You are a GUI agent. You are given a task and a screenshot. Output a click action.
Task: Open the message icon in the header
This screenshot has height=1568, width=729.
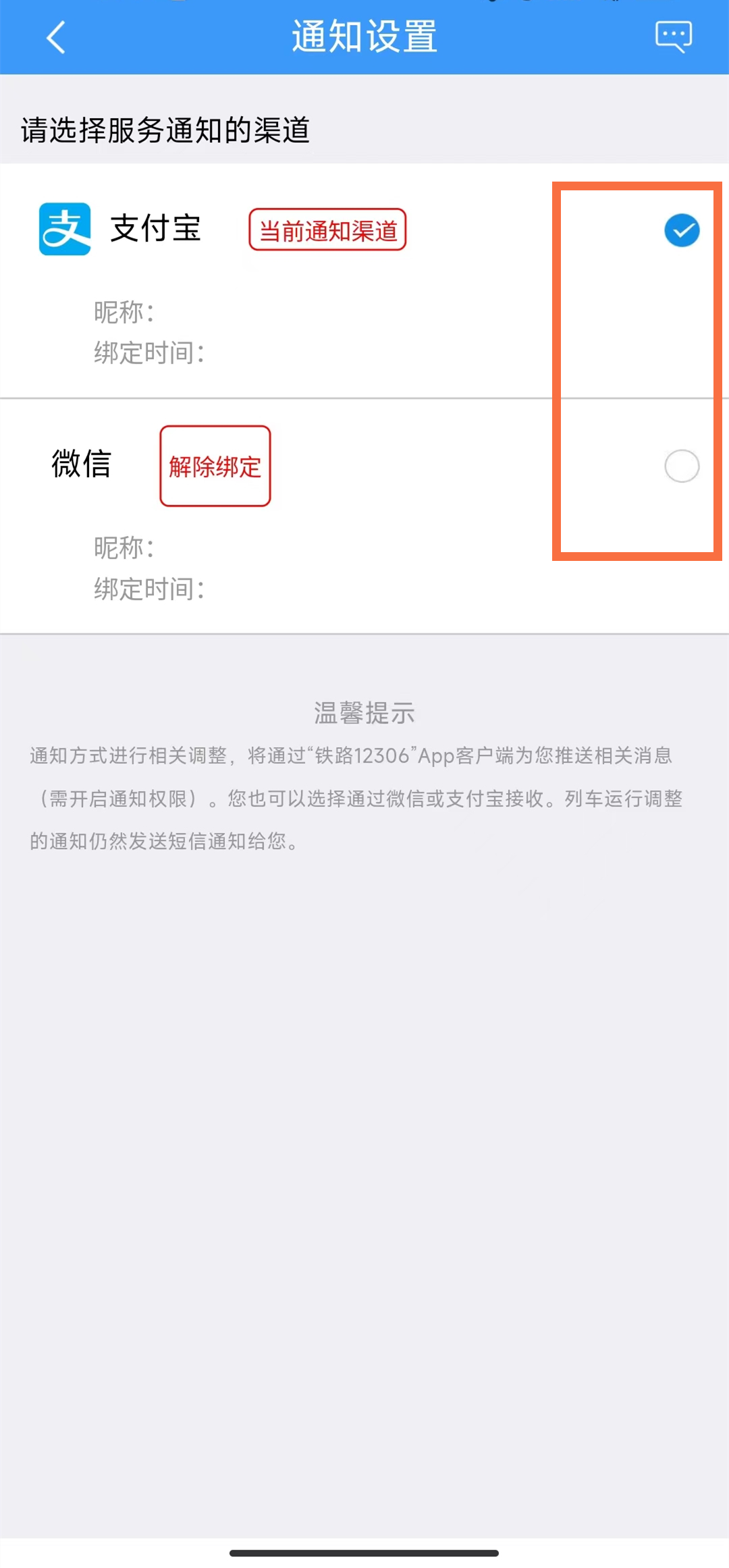click(673, 36)
